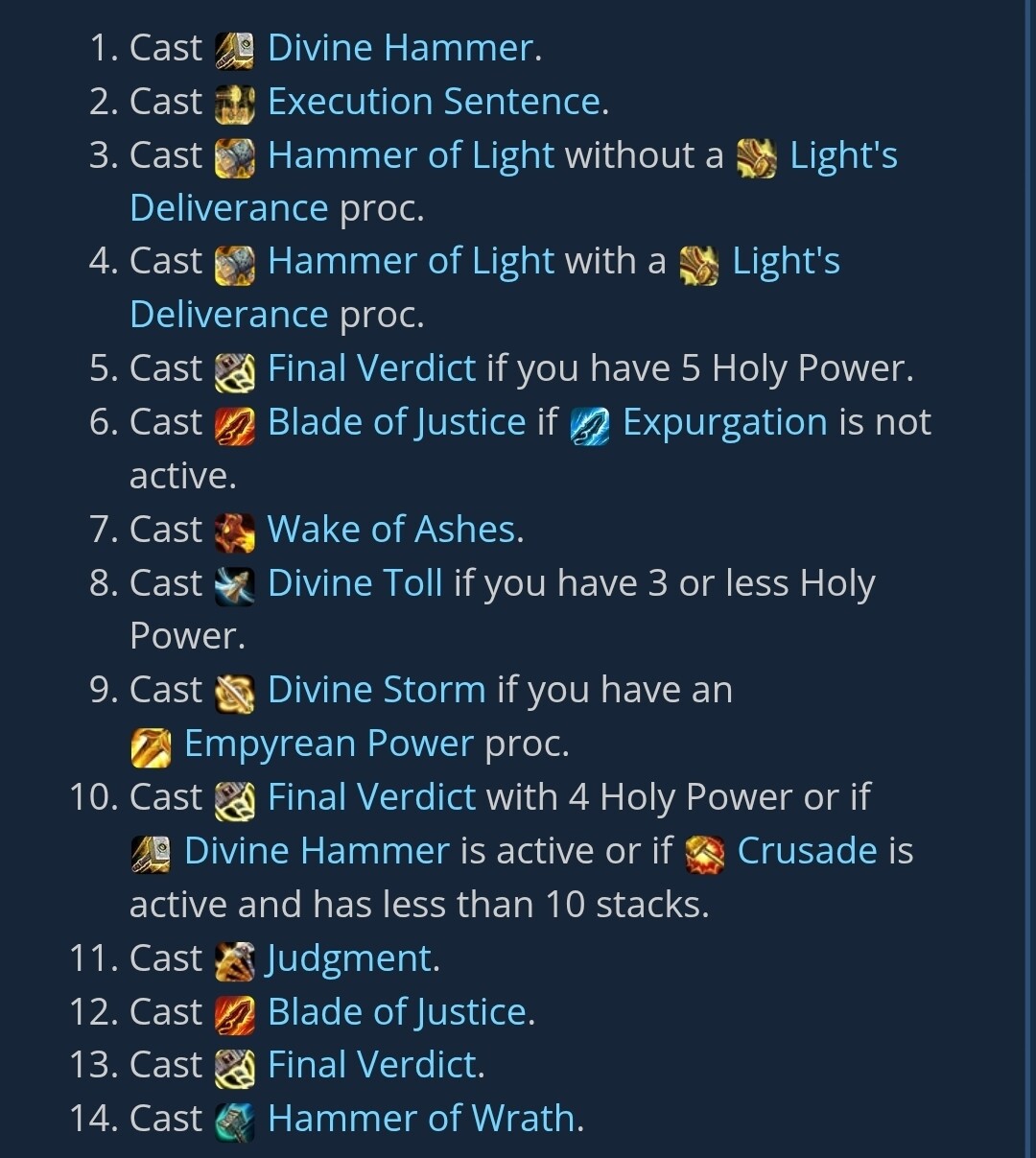Open the Divine Toll spell link
Image resolution: width=1036 pixels, height=1158 pixels.
(x=354, y=583)
